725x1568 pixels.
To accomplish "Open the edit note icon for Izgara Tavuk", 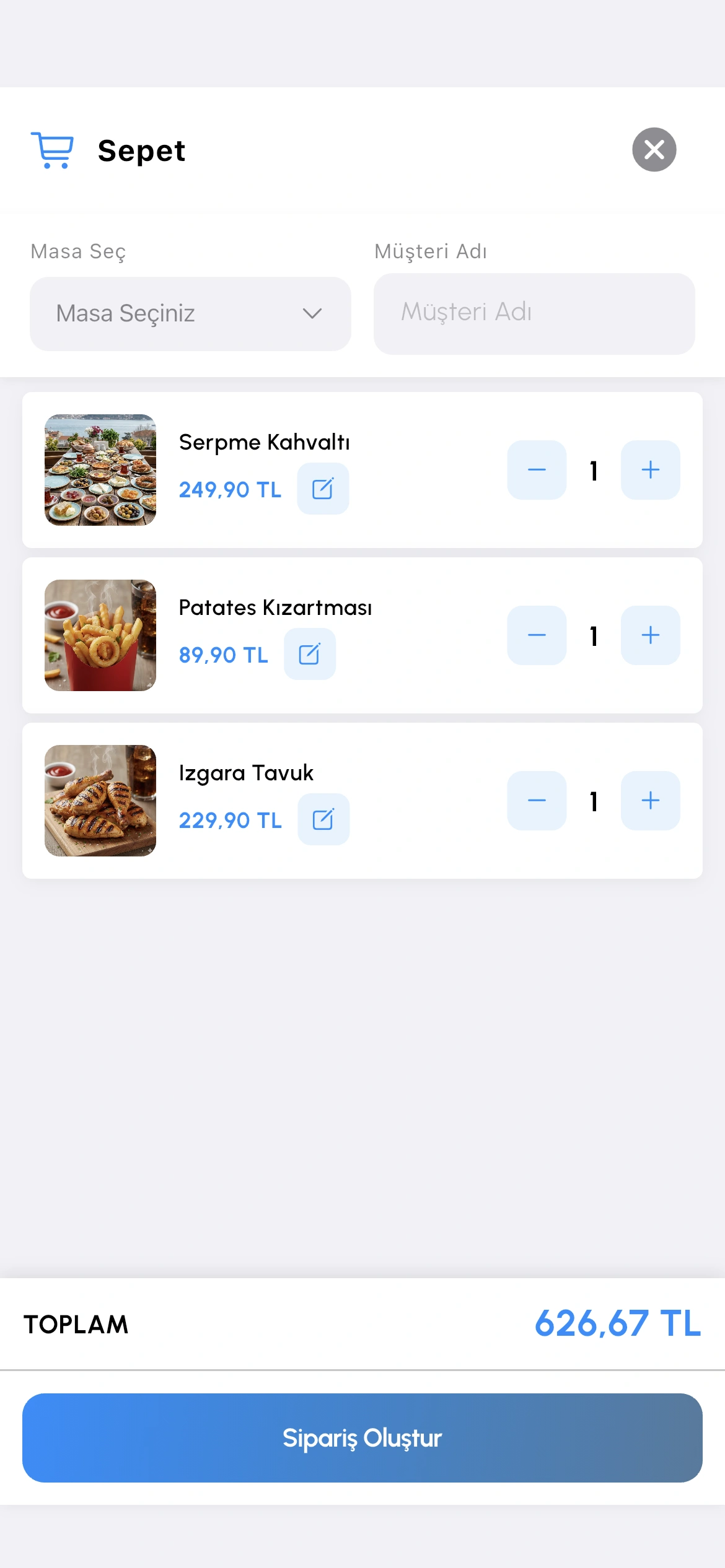I will (323, 819).
